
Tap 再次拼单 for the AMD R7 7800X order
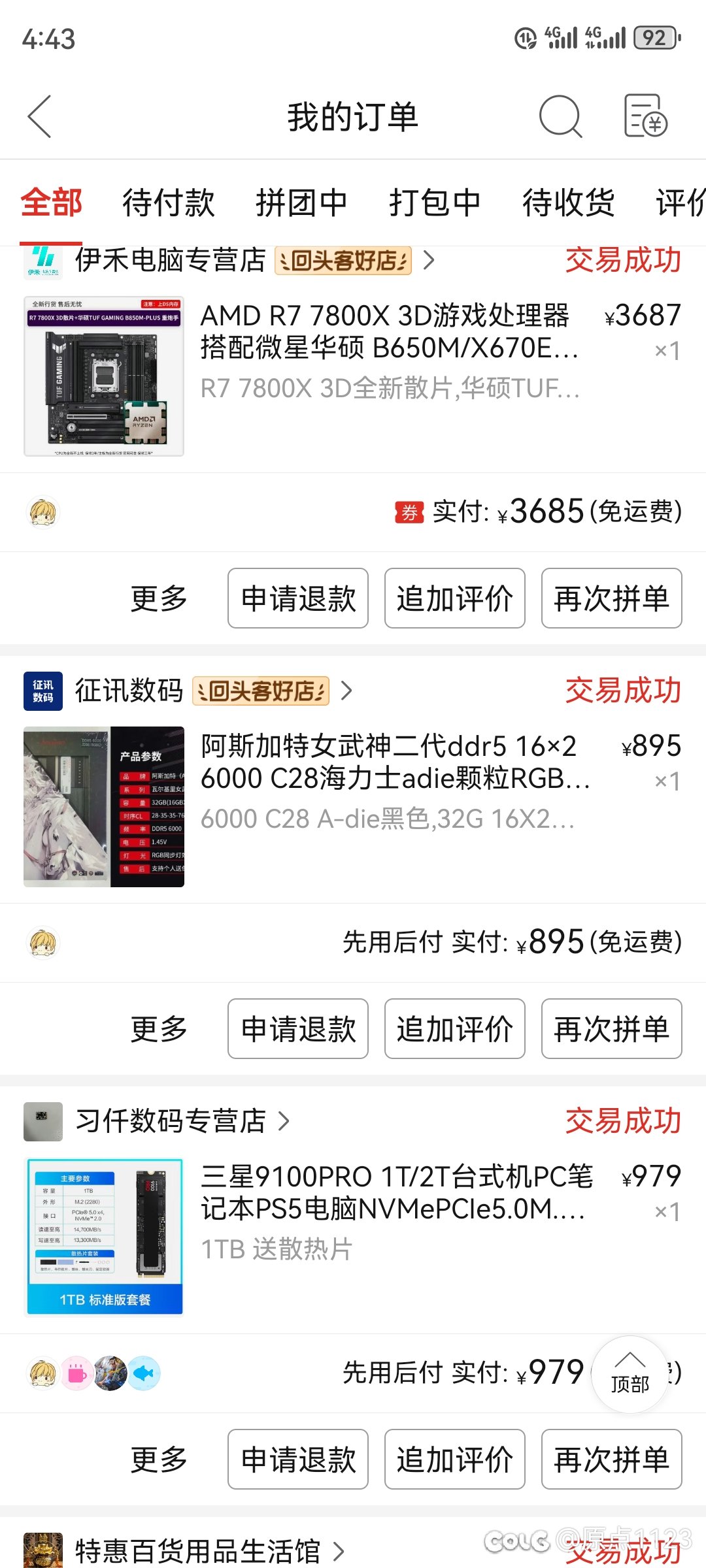(x=612, y=598)
